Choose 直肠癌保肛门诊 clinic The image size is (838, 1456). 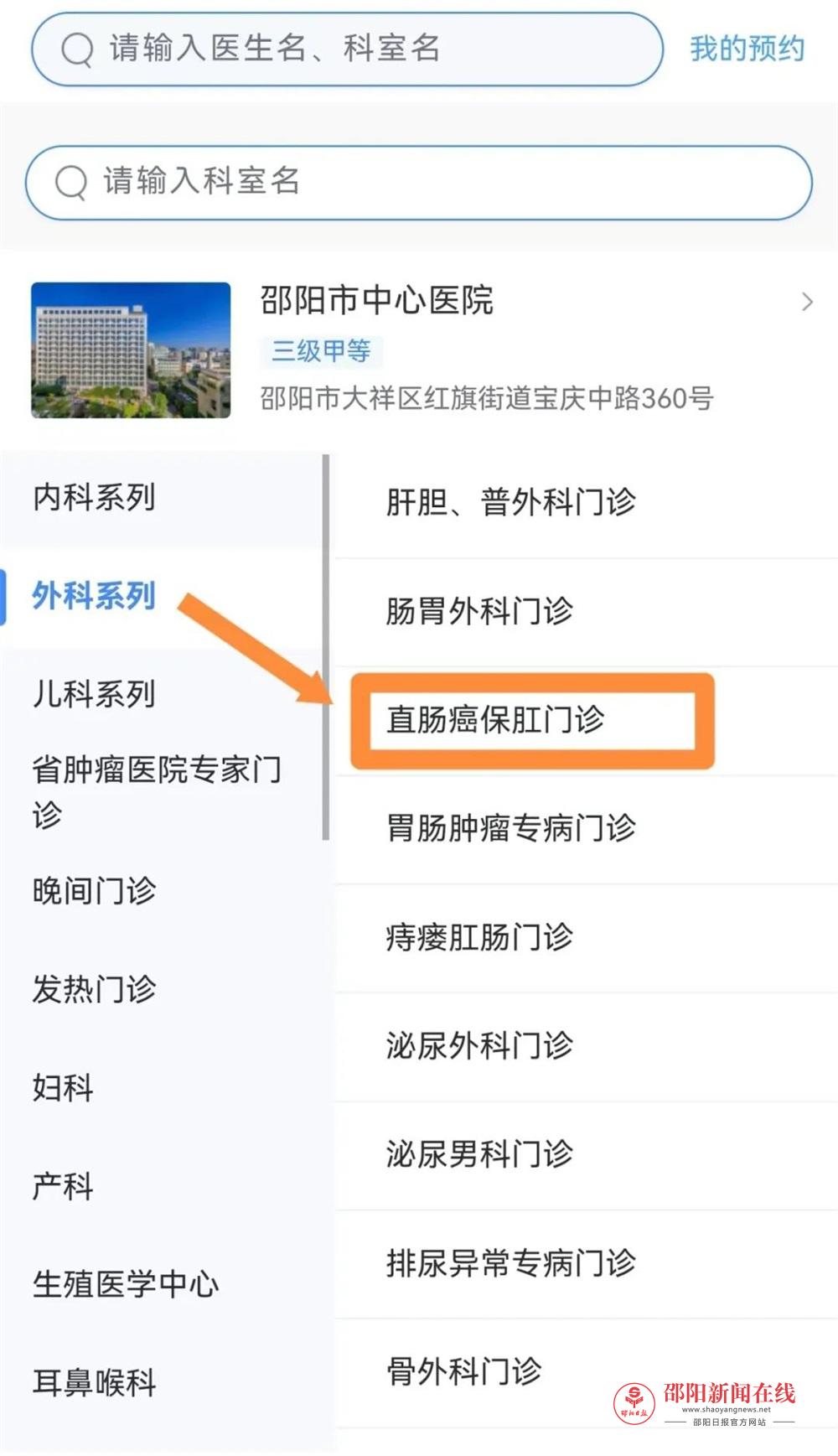tap(587, 721)
